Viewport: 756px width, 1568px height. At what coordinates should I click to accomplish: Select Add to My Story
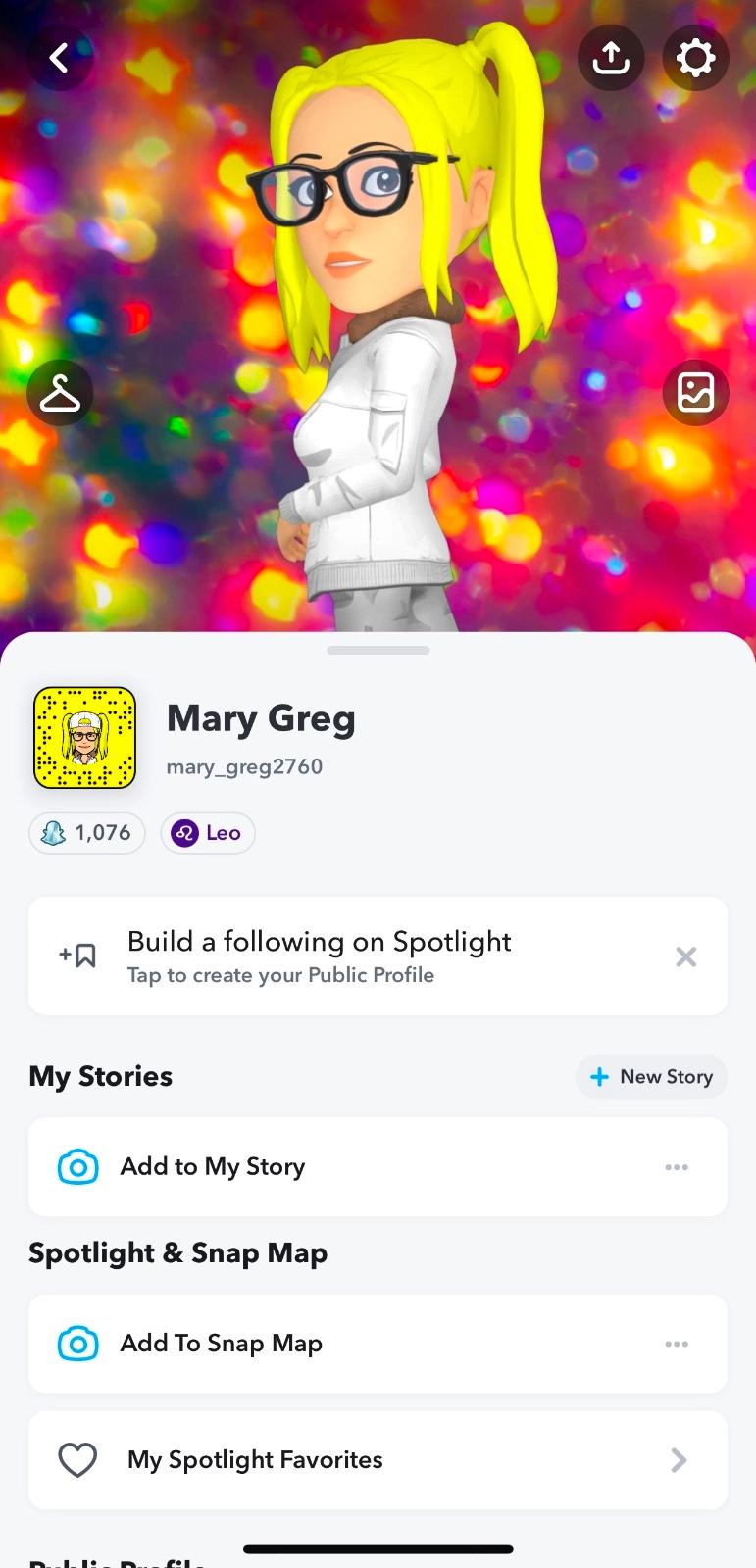pyautogui.click(x=213, y=1166)
